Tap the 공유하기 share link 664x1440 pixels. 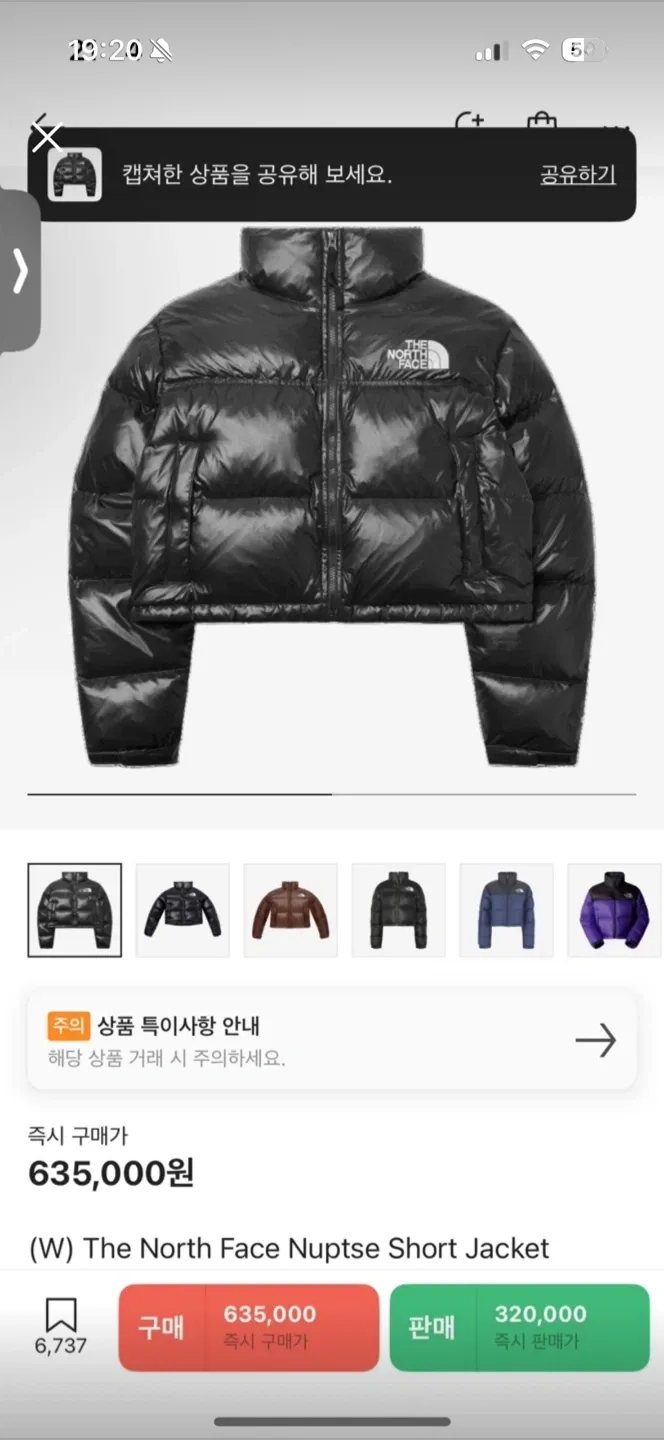(x=577, y=175)
